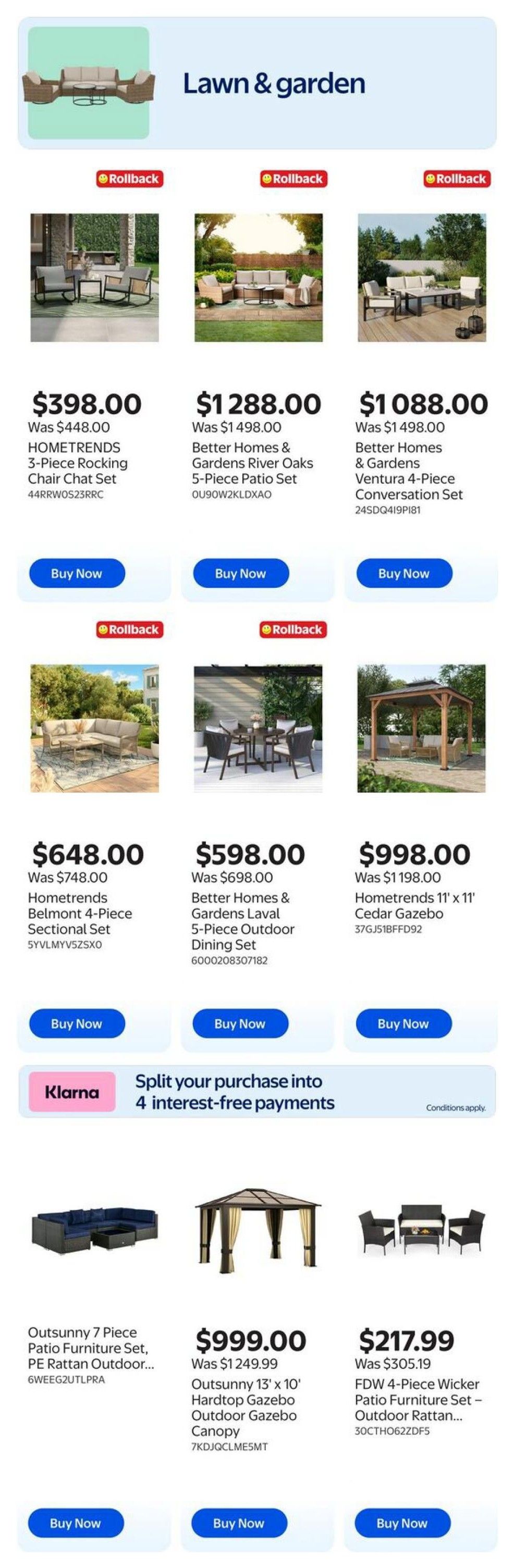Screen dimensions: 514x1568
Task: Open the Klarna interest-free payments banner
Action: [x=256, y=1092]
